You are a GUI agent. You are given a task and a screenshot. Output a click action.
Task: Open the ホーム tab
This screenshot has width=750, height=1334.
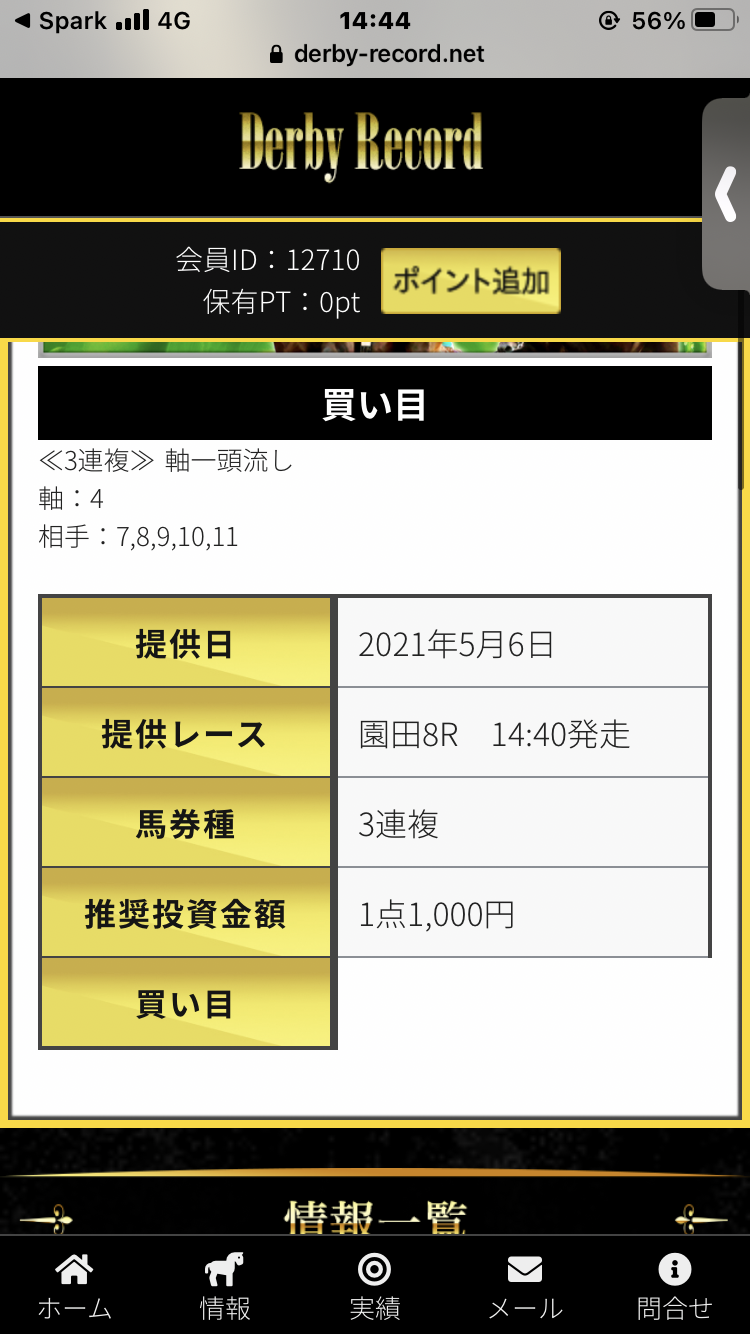tap(75, 1287)
